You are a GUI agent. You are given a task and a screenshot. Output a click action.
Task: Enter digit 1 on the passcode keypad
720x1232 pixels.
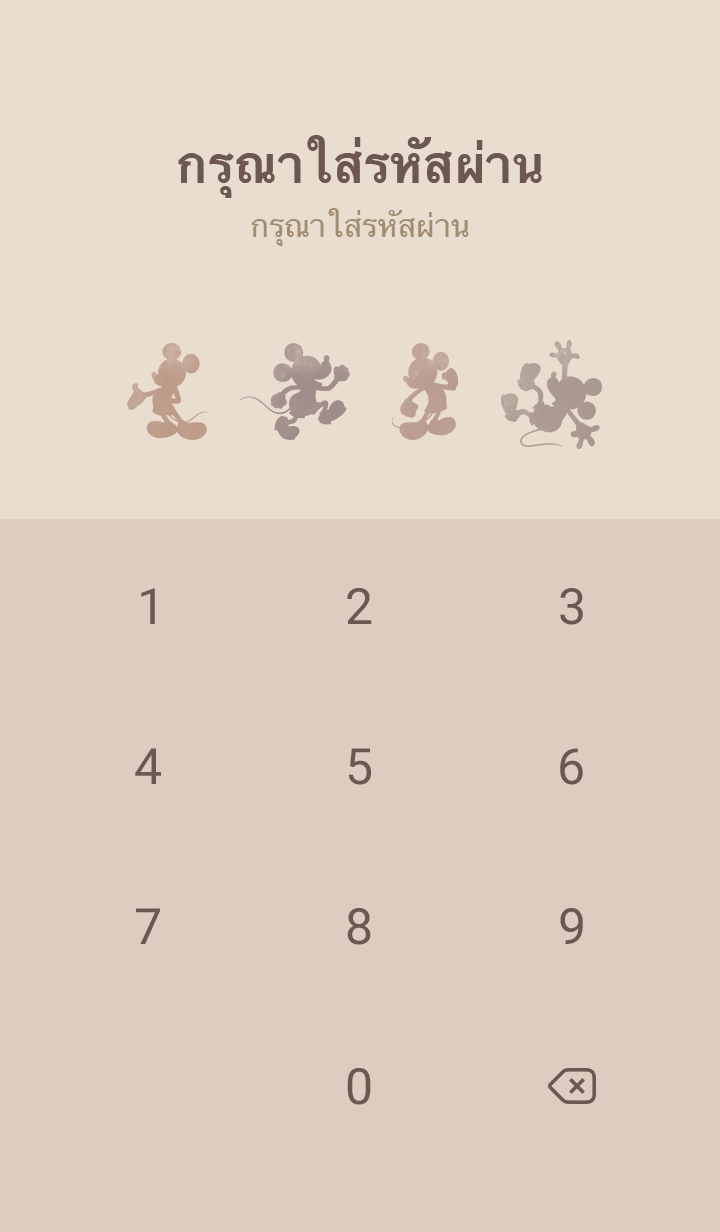click(149, 607)
